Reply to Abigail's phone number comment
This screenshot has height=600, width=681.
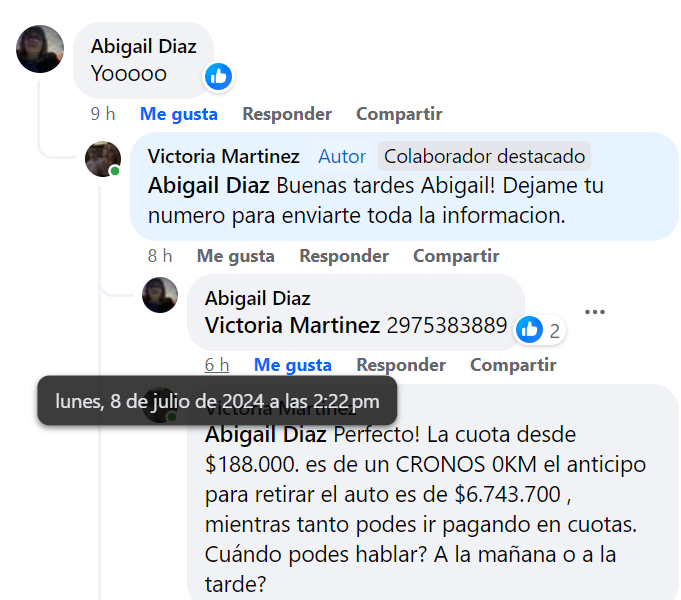pos(401,365)
